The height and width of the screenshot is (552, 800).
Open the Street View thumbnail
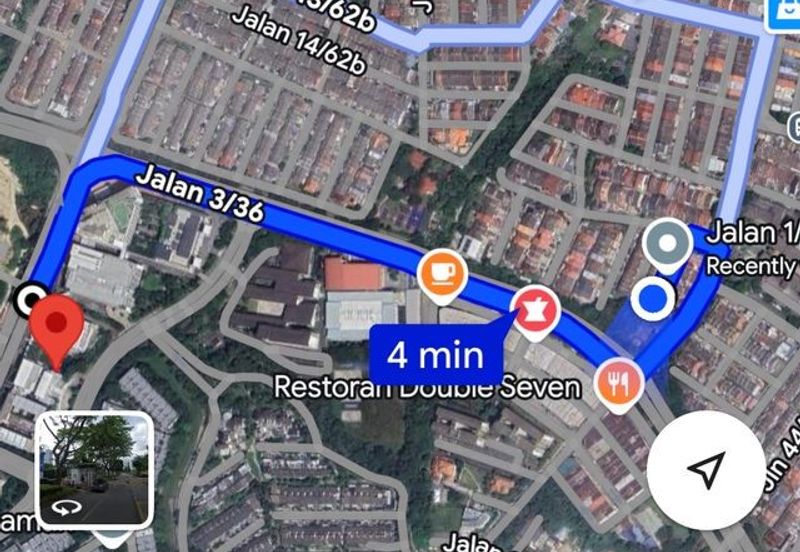(94, 470)
